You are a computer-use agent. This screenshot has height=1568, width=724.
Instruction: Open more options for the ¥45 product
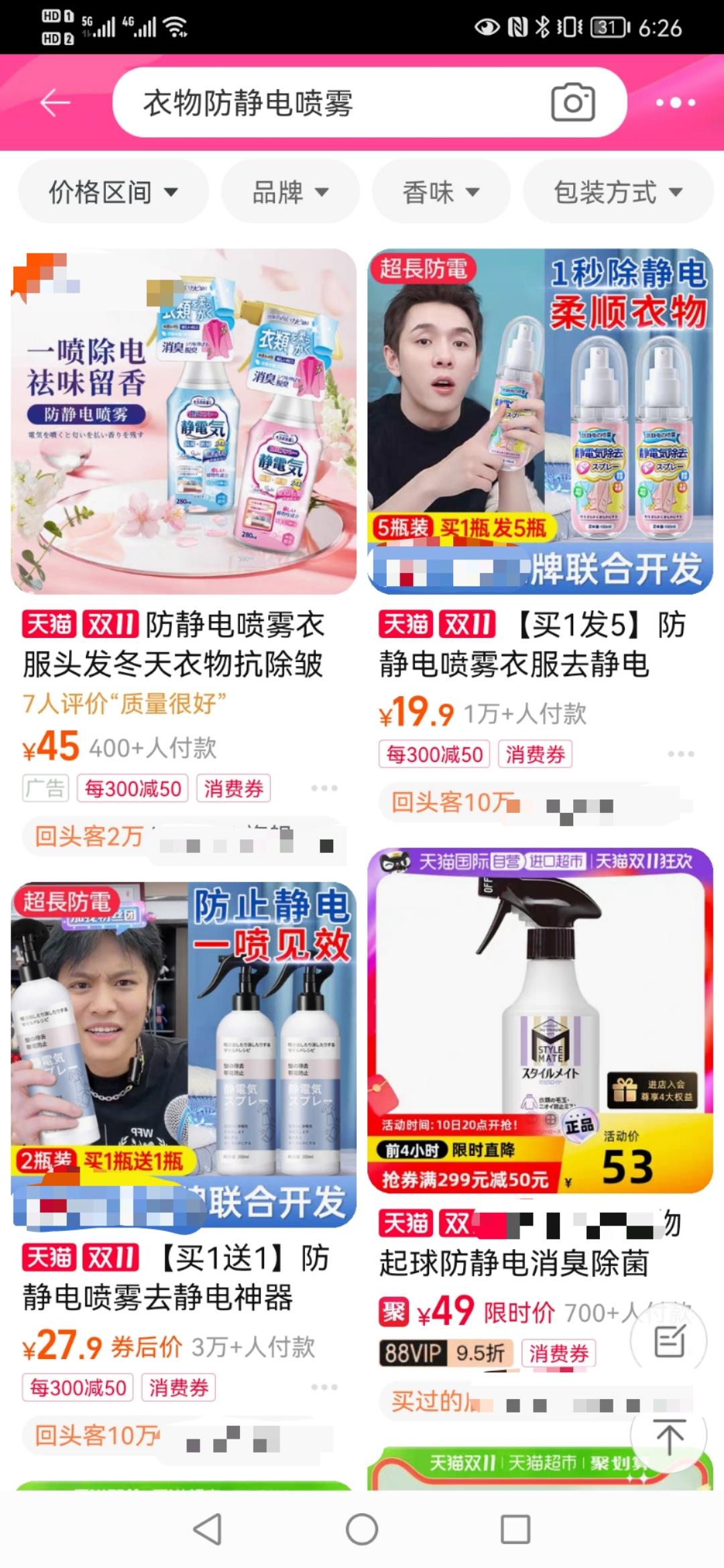pos(324,788)
